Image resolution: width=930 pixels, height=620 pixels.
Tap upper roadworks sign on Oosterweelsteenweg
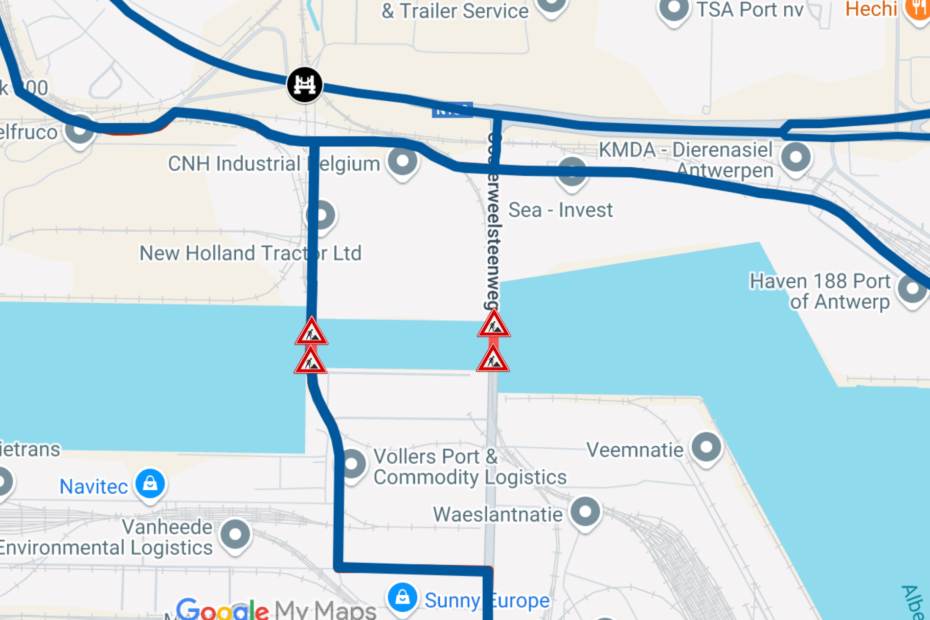494,324
